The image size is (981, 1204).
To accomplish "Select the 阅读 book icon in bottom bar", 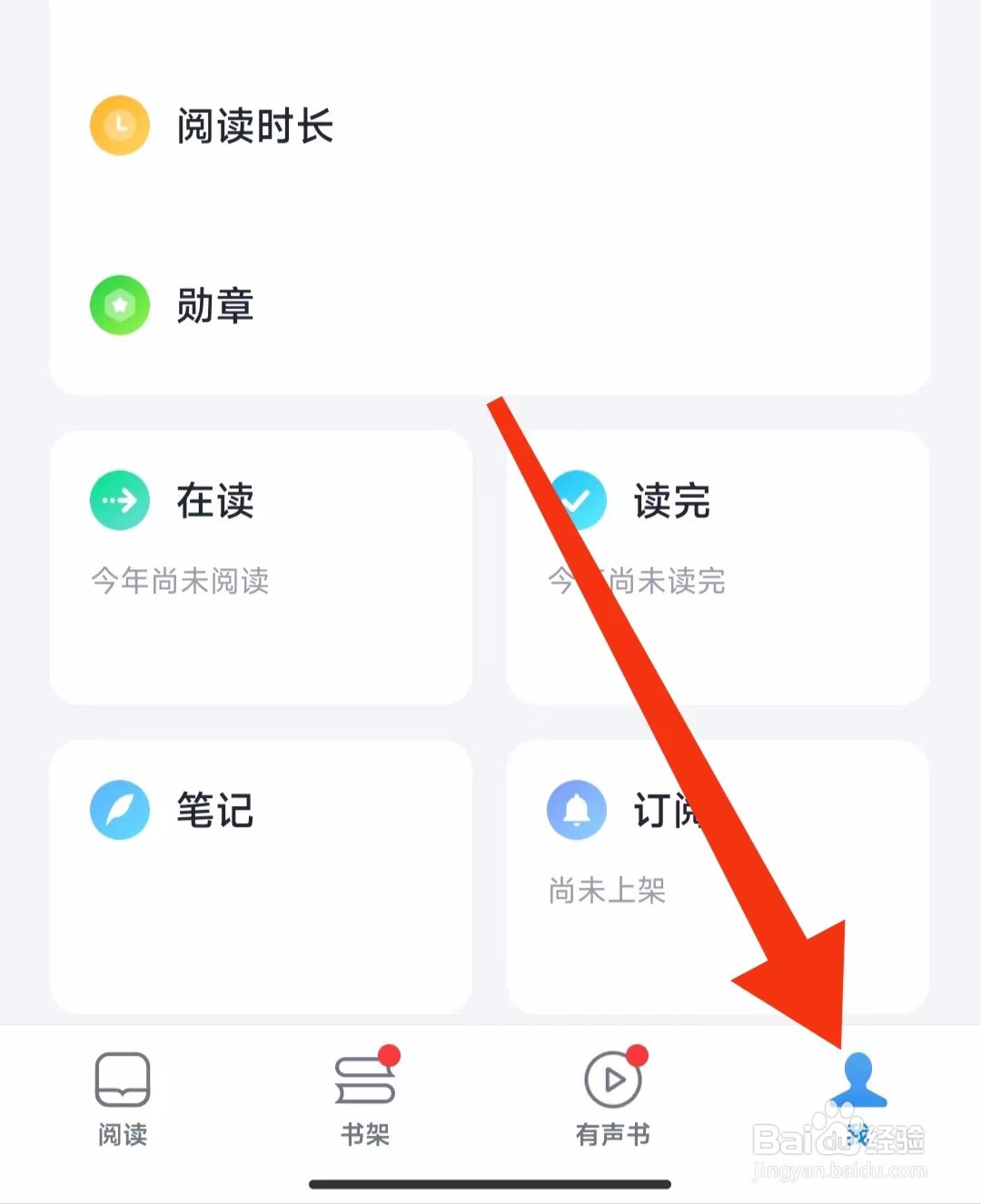I will (x=123, y=1081).
